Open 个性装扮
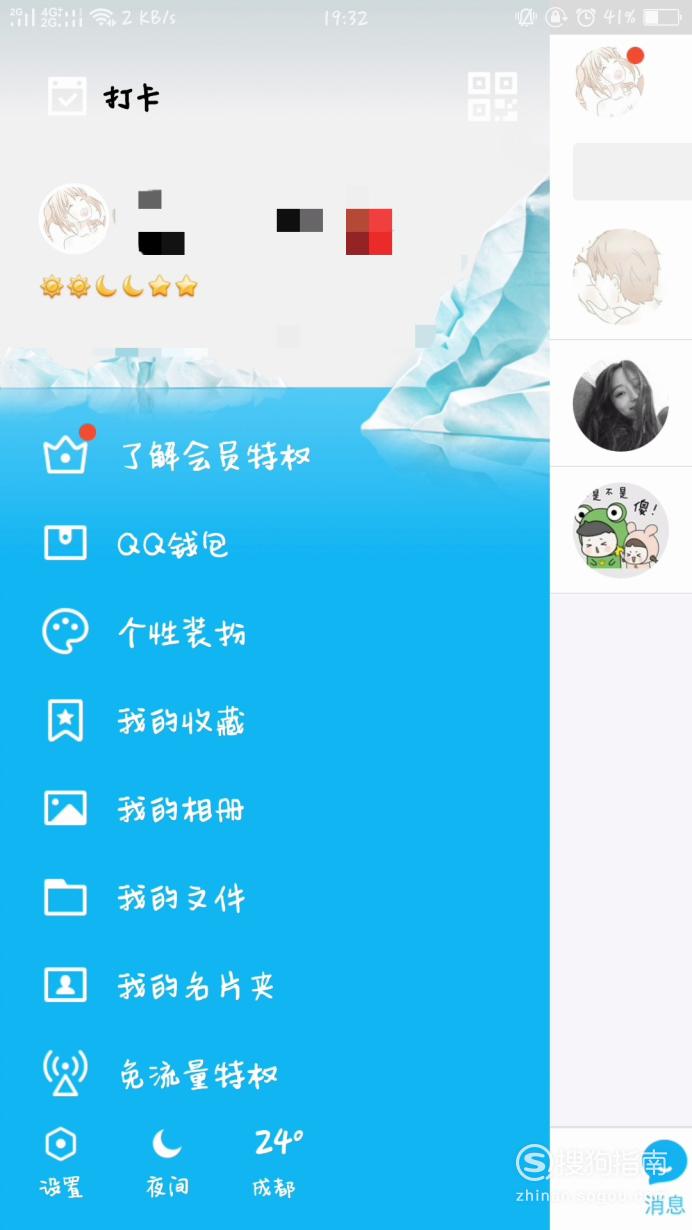This screenshot has width=692, height=1230. tap(145, 633)
